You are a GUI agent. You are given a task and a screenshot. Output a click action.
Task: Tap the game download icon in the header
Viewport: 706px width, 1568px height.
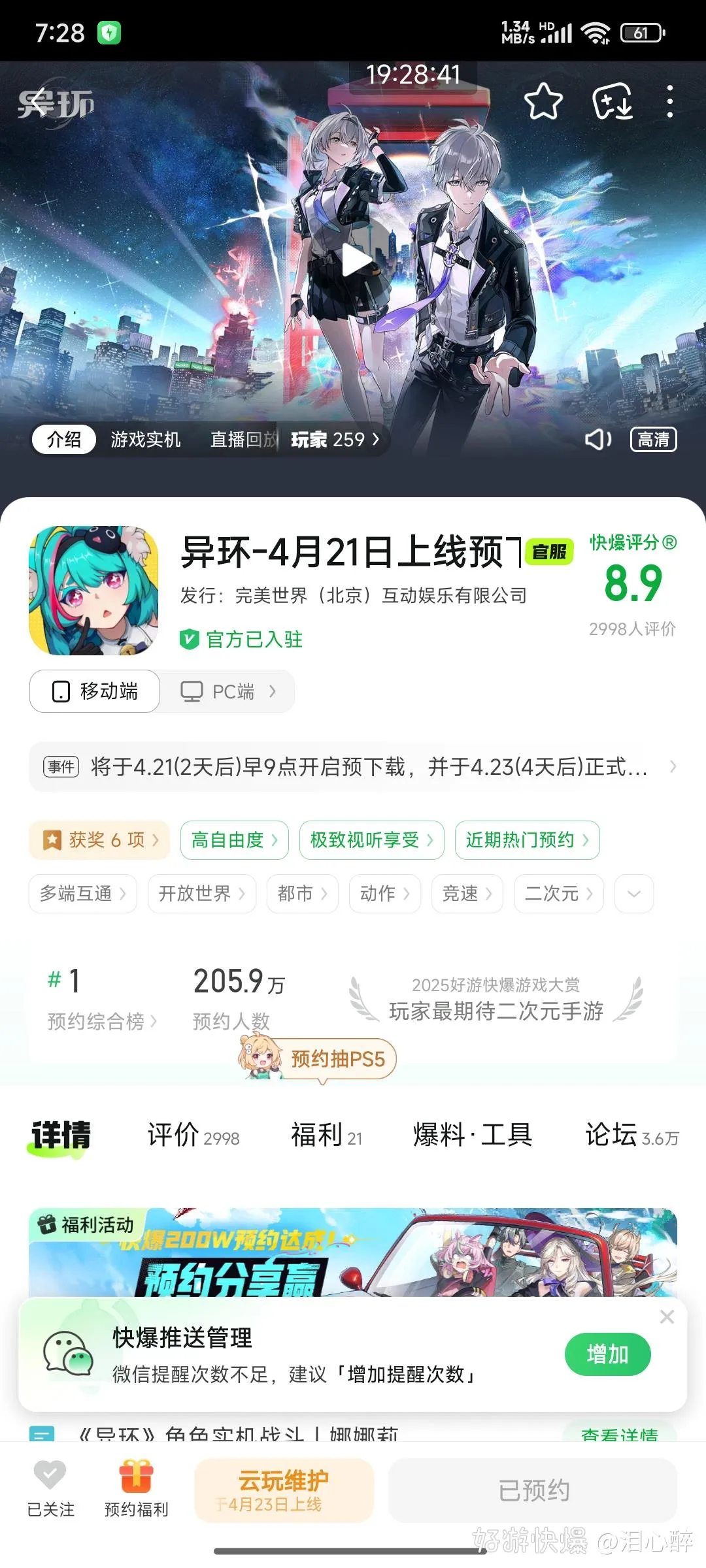click(612, 103)
